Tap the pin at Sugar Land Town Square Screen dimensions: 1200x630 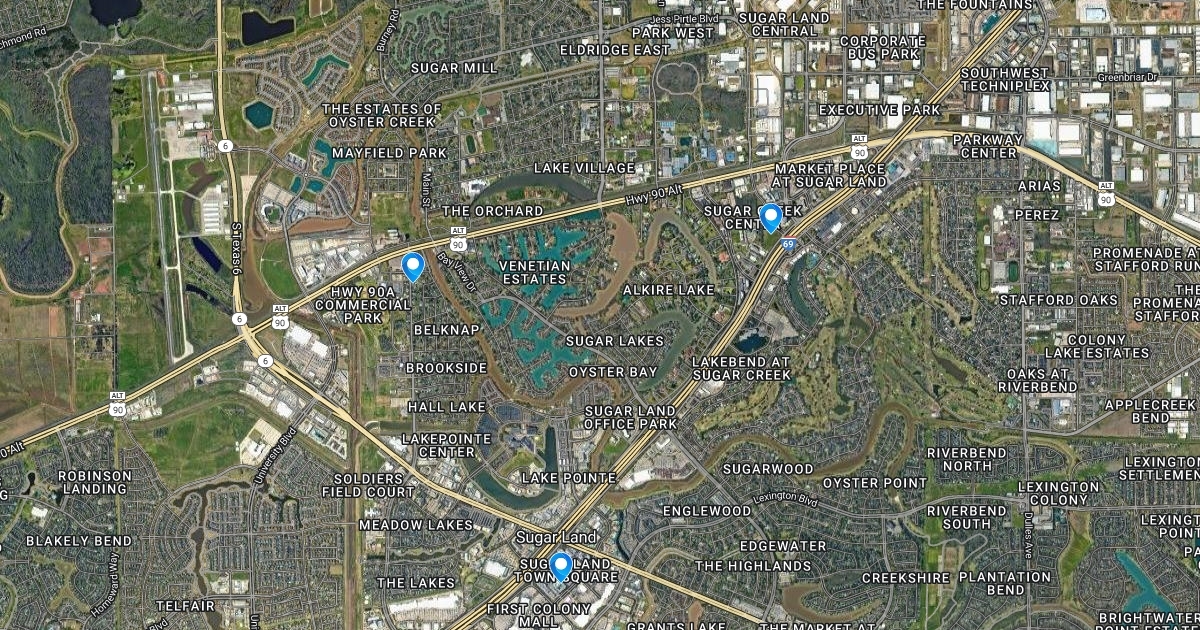click(x=560, y=566)
